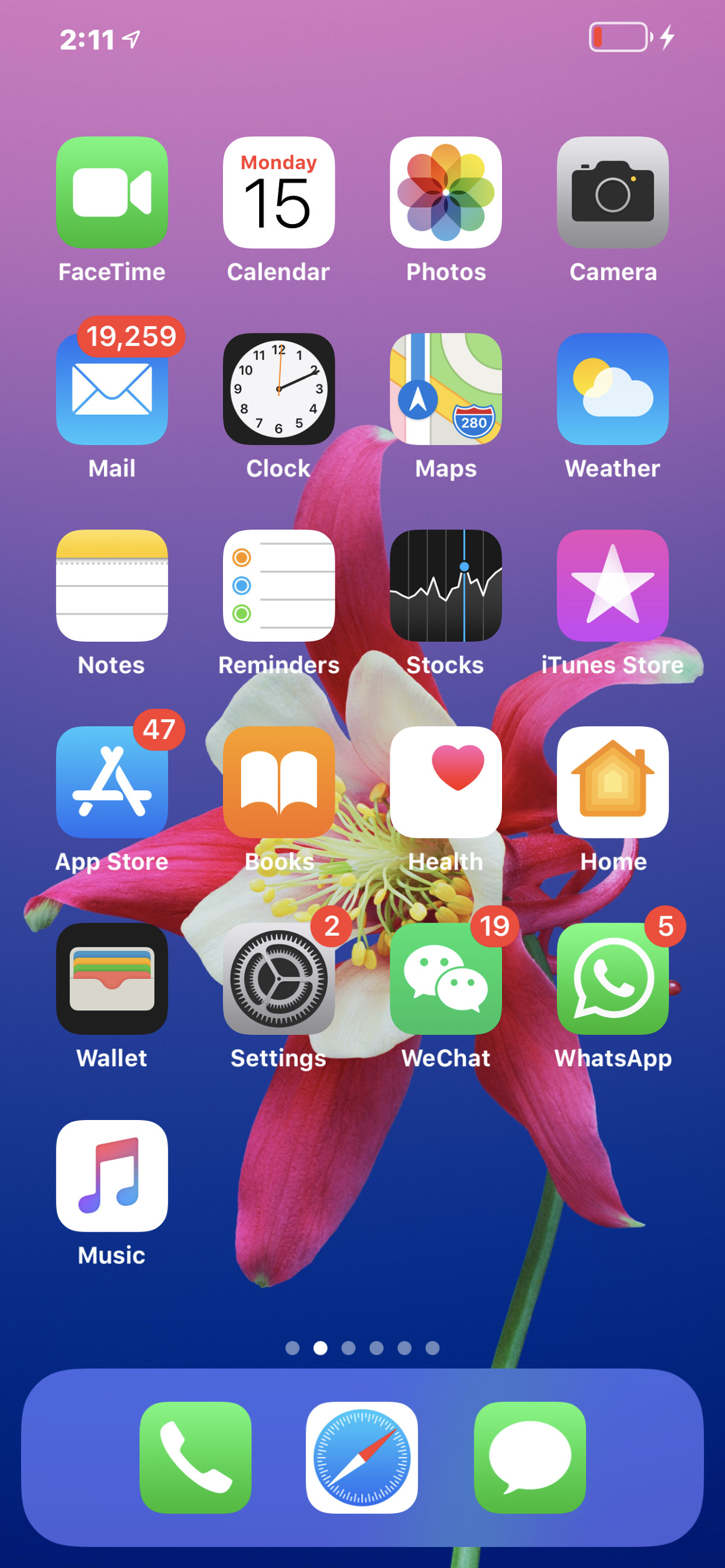Launch the Books app
Viewport: 725px width, 1568px height.
279,782
